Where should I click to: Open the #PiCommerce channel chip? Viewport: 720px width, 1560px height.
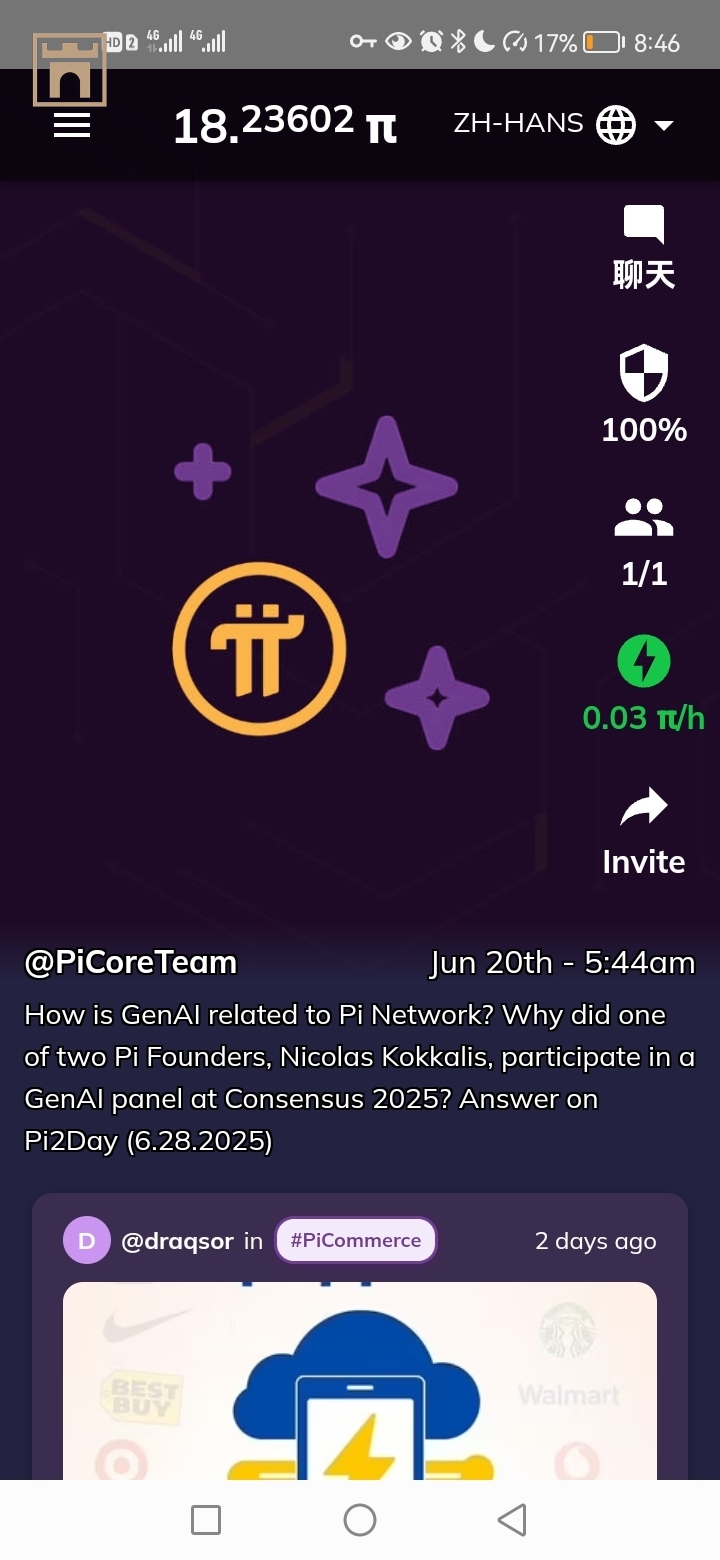click(x=356, y=1240)
